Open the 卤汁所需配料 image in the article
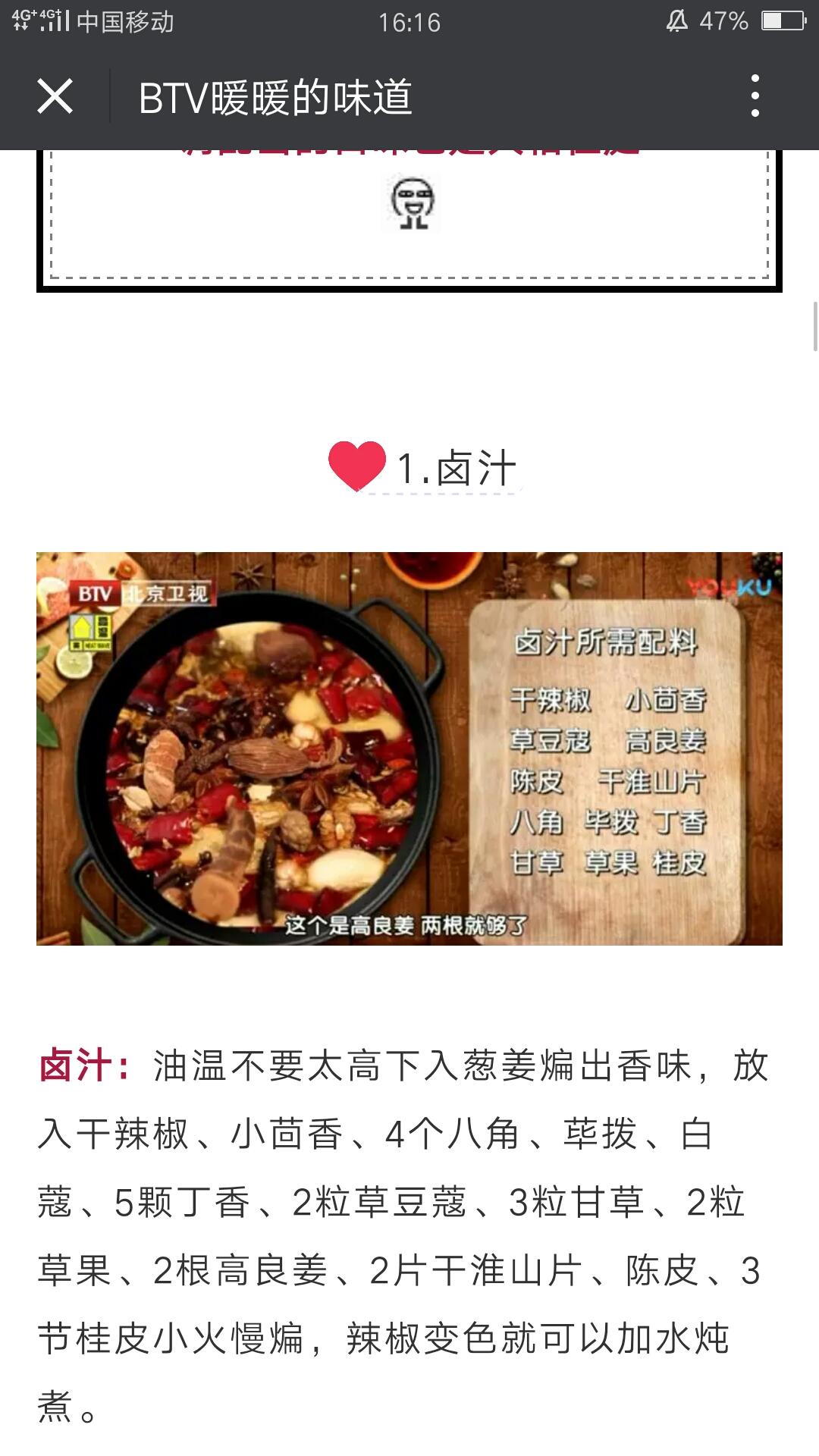819x1456 pixels. [x=409, y=748]
